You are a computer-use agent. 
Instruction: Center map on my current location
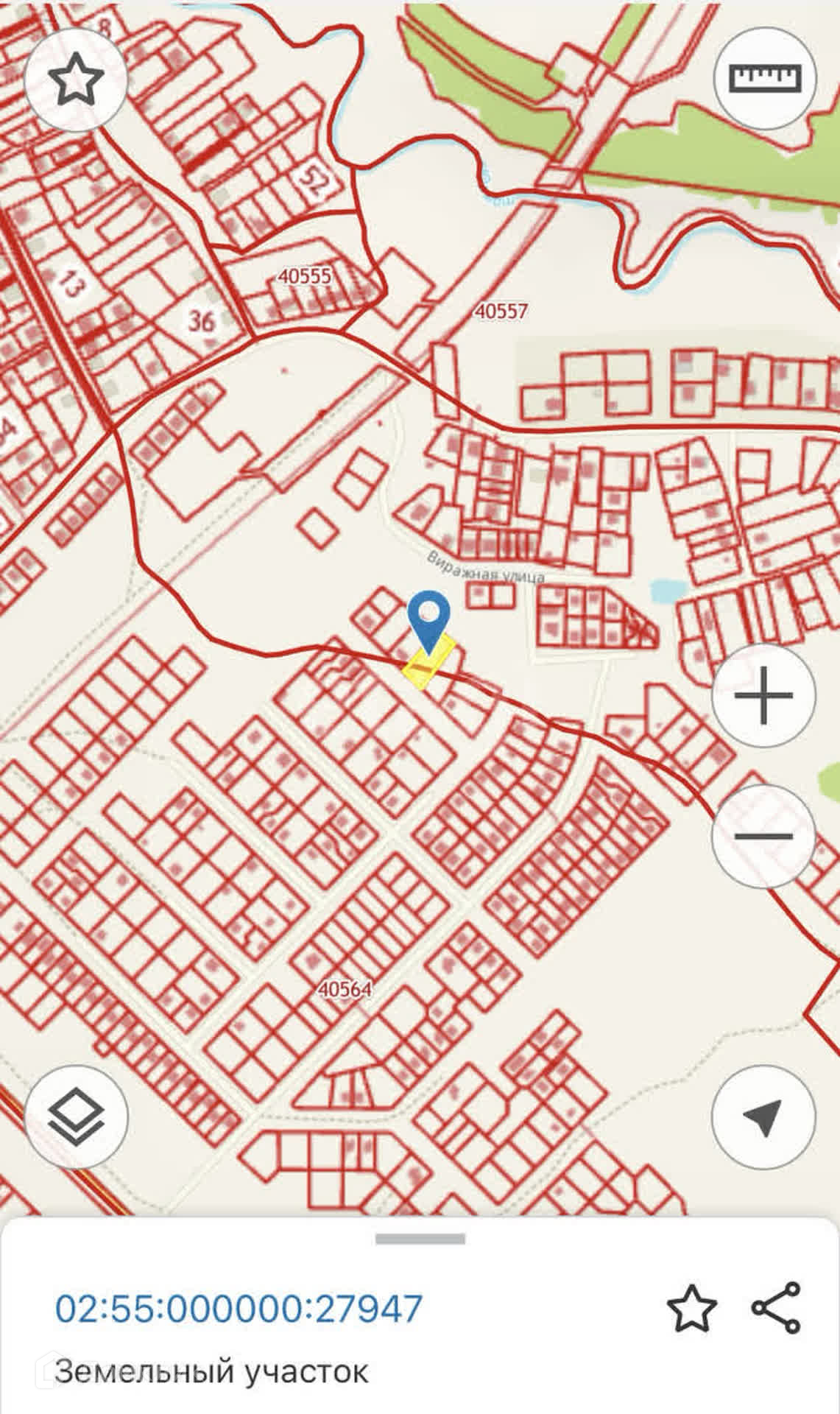click(763, 1116)
